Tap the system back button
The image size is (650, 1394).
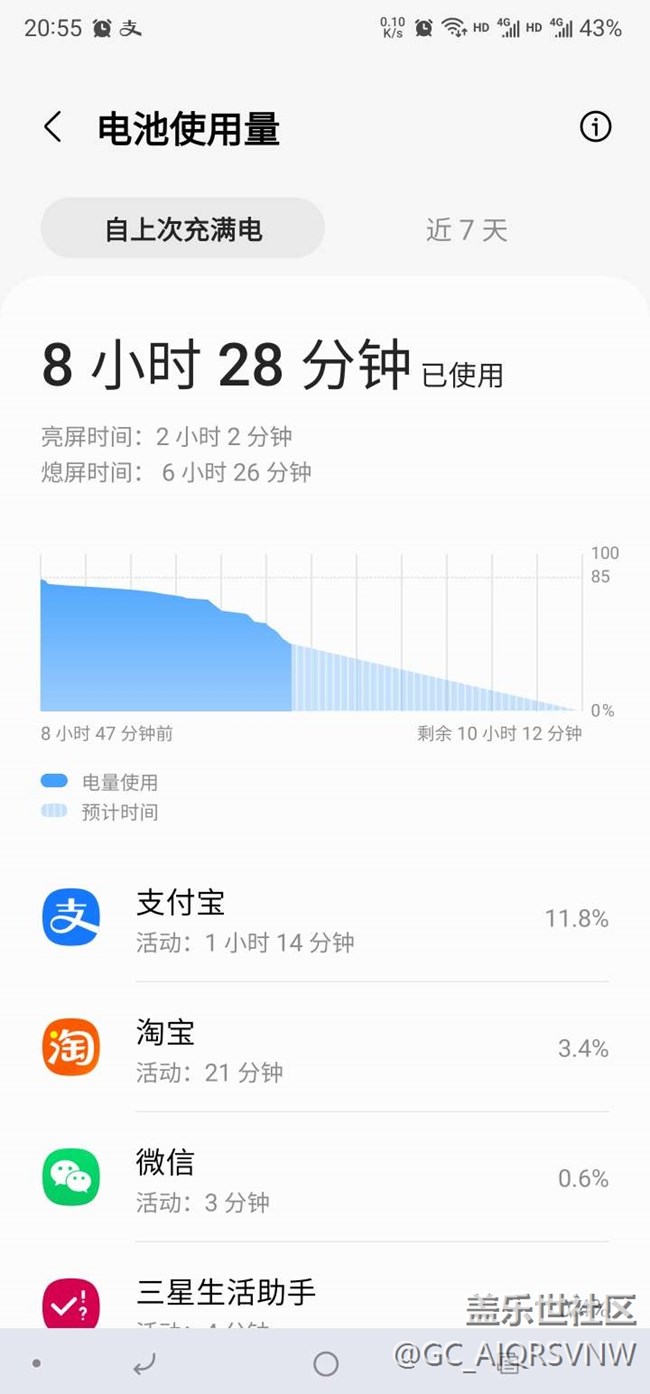click(x=145, y=1362)
